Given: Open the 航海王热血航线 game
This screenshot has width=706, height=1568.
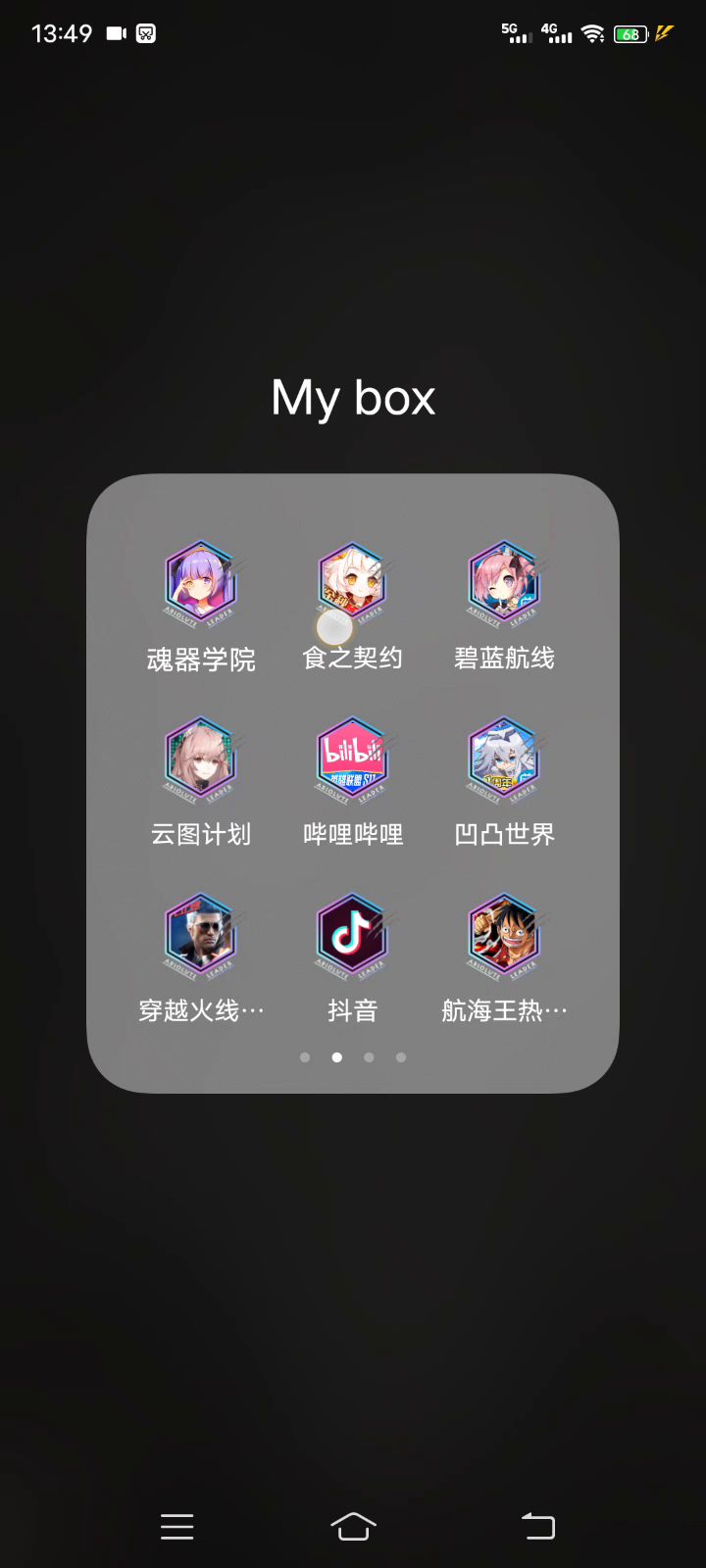Looking at the screenshot, I should 504,938.
